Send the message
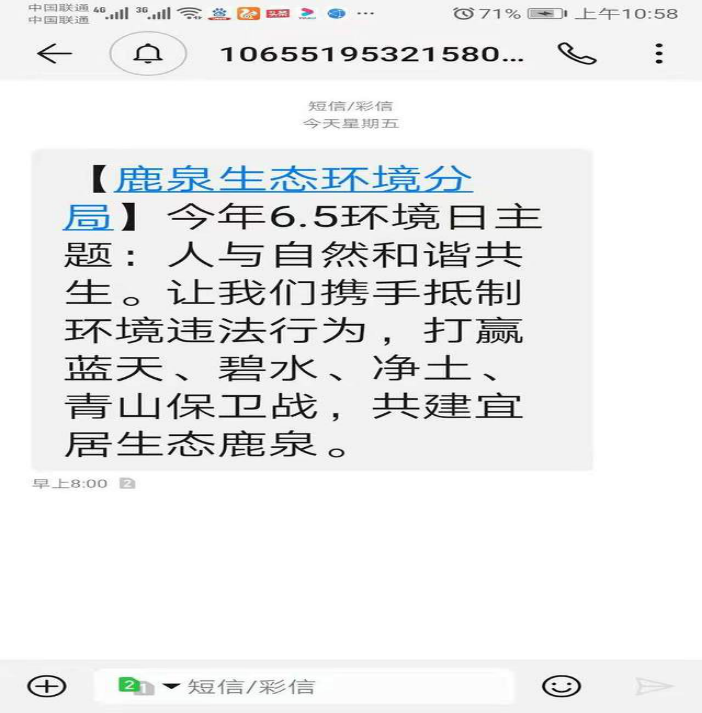 (x=654, y=686)
